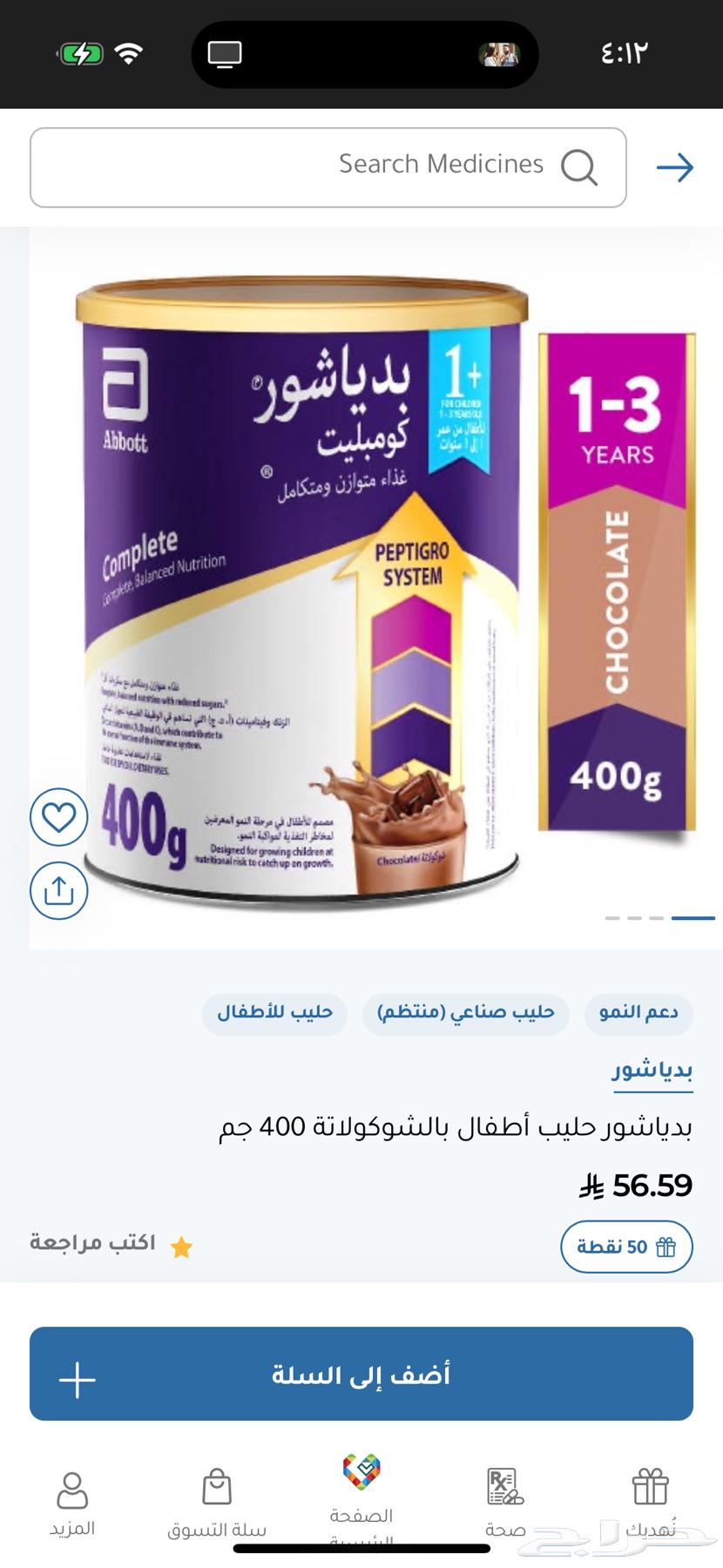
Task: Tap the share icon below the heart
Action: point(58,889)
